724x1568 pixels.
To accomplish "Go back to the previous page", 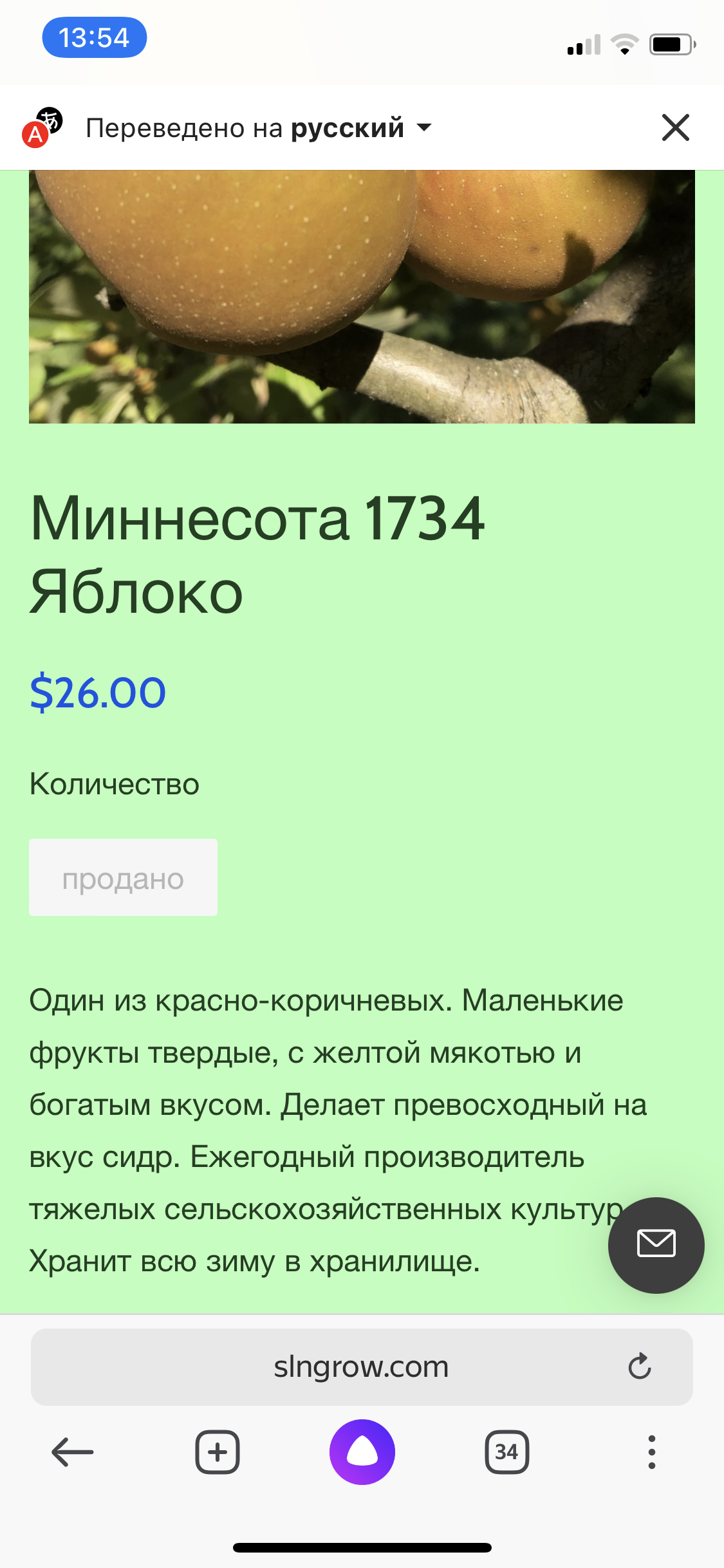I will point(72,1452).
